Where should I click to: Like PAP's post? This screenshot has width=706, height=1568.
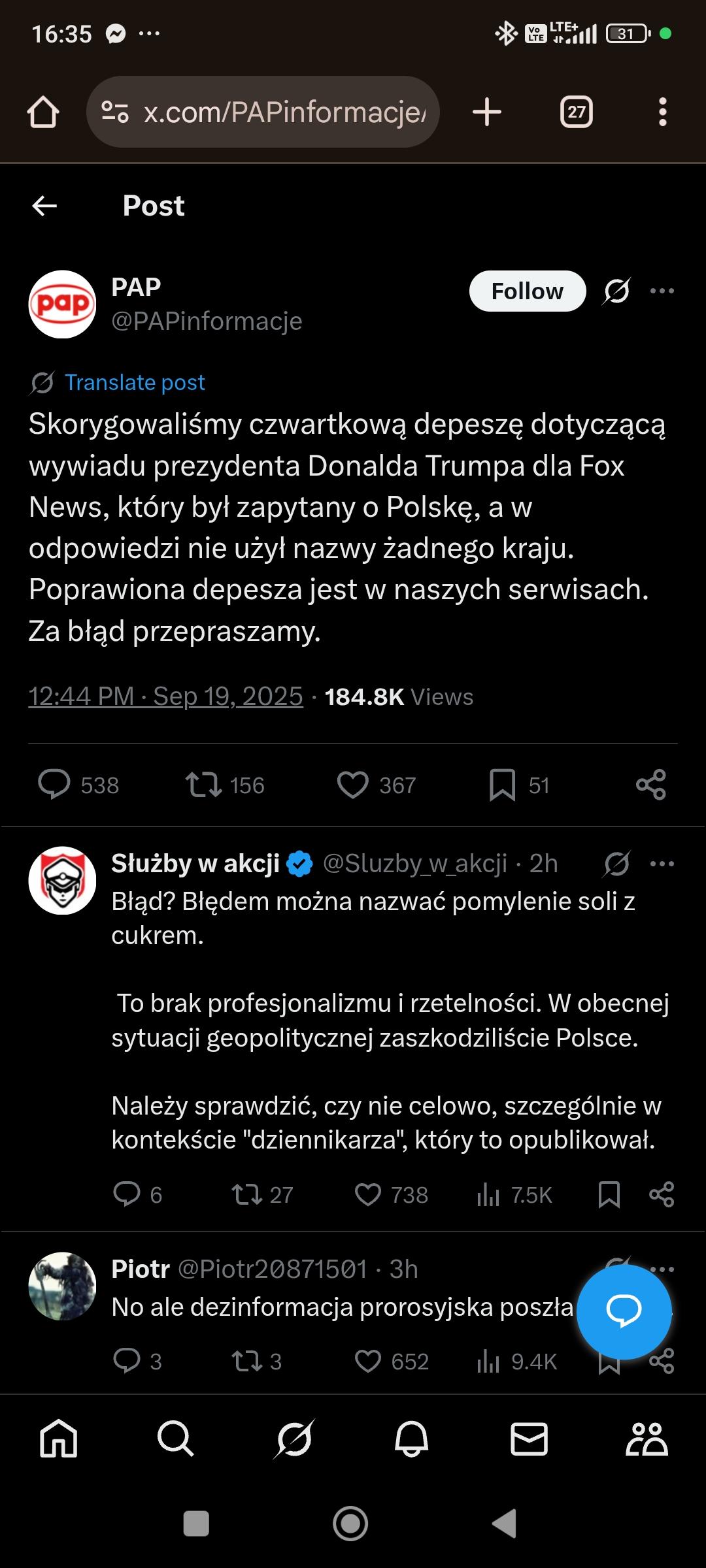(353, 785)
